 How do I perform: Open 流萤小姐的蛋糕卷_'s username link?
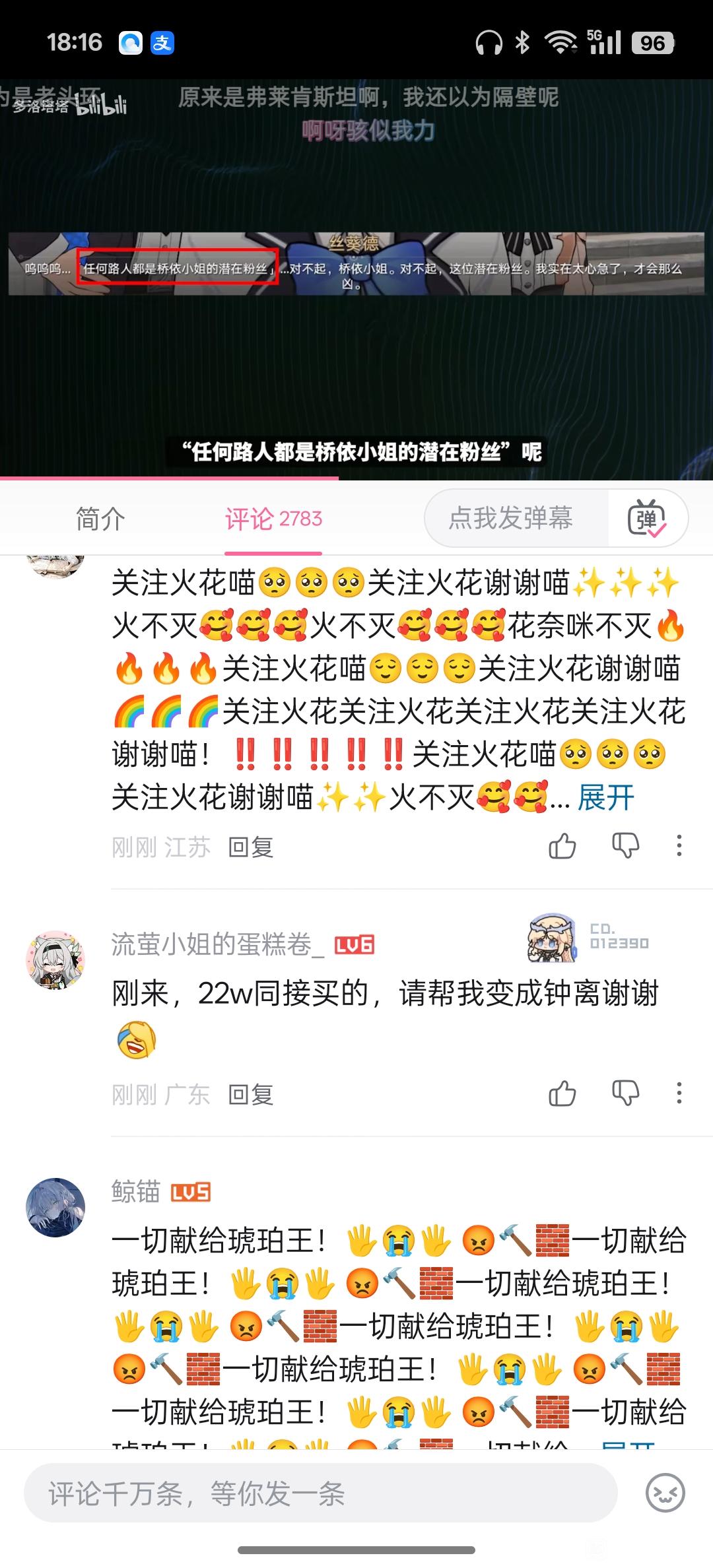218,945
